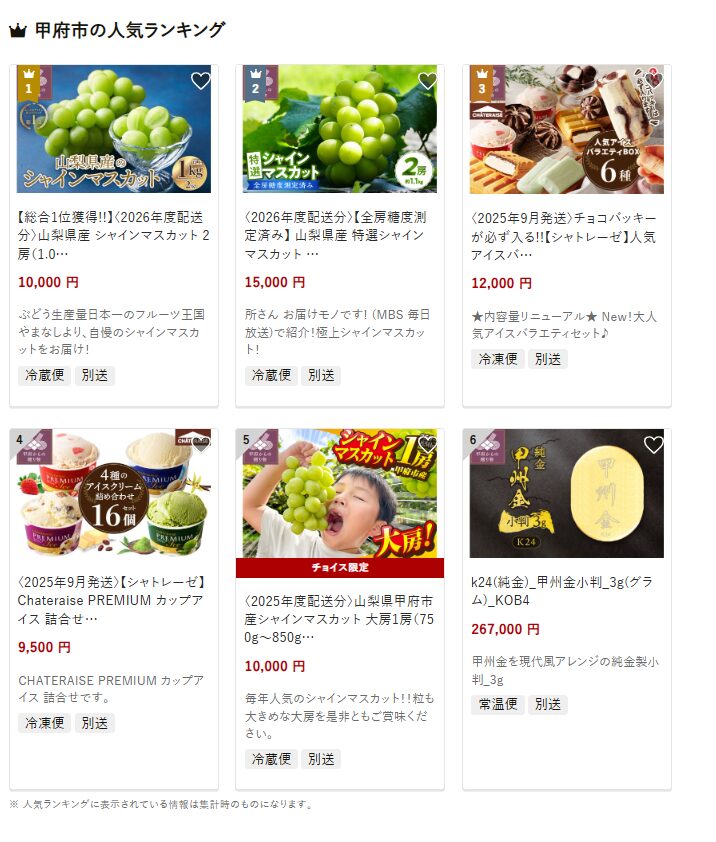Favorite the rank 5 大房1房 Shine Muscat item
The height and width of the screenshot is (842, 716).
pos(427,445)
